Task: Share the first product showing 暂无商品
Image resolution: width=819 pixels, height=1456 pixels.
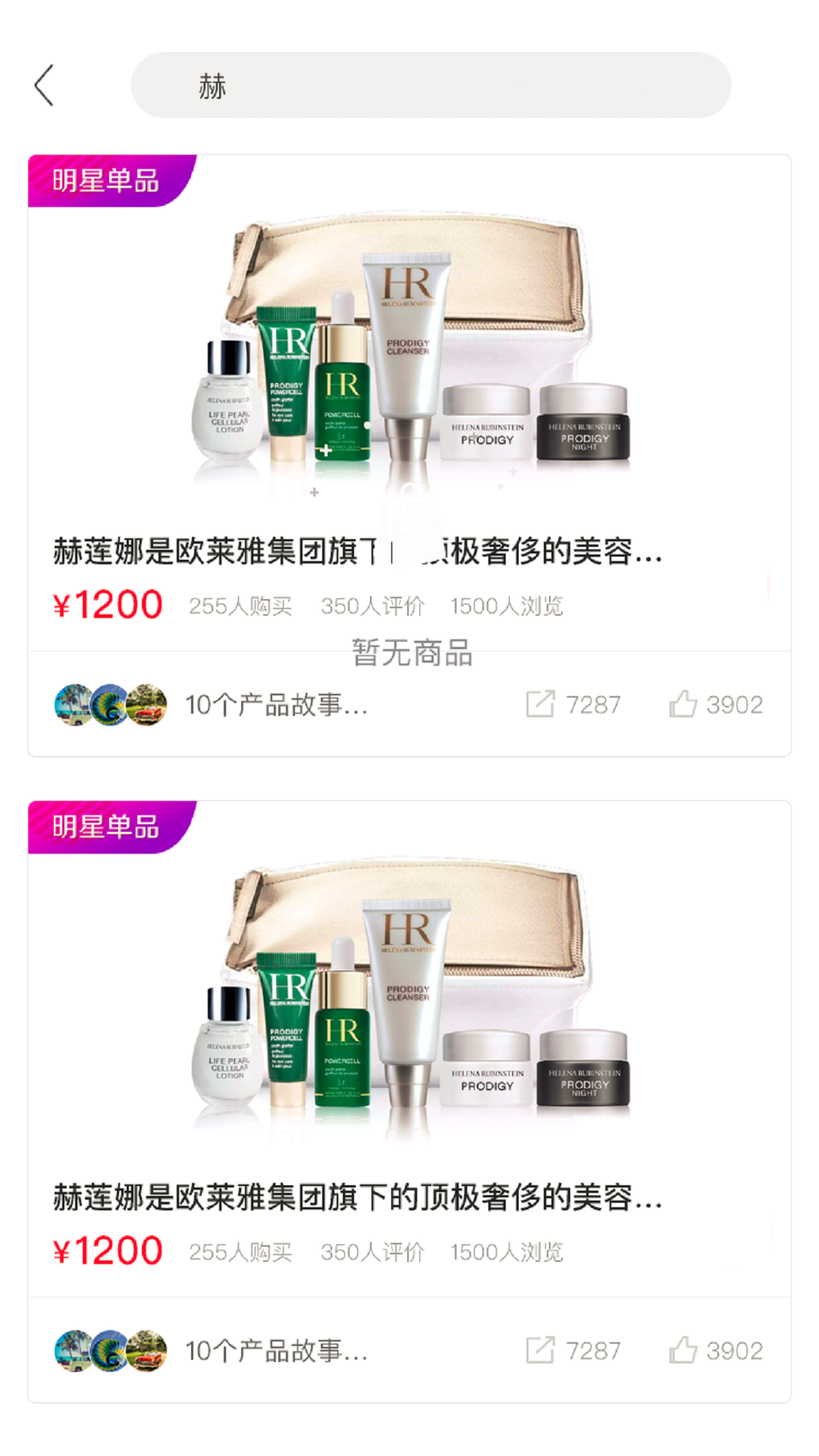Action: tap(541, 704)
